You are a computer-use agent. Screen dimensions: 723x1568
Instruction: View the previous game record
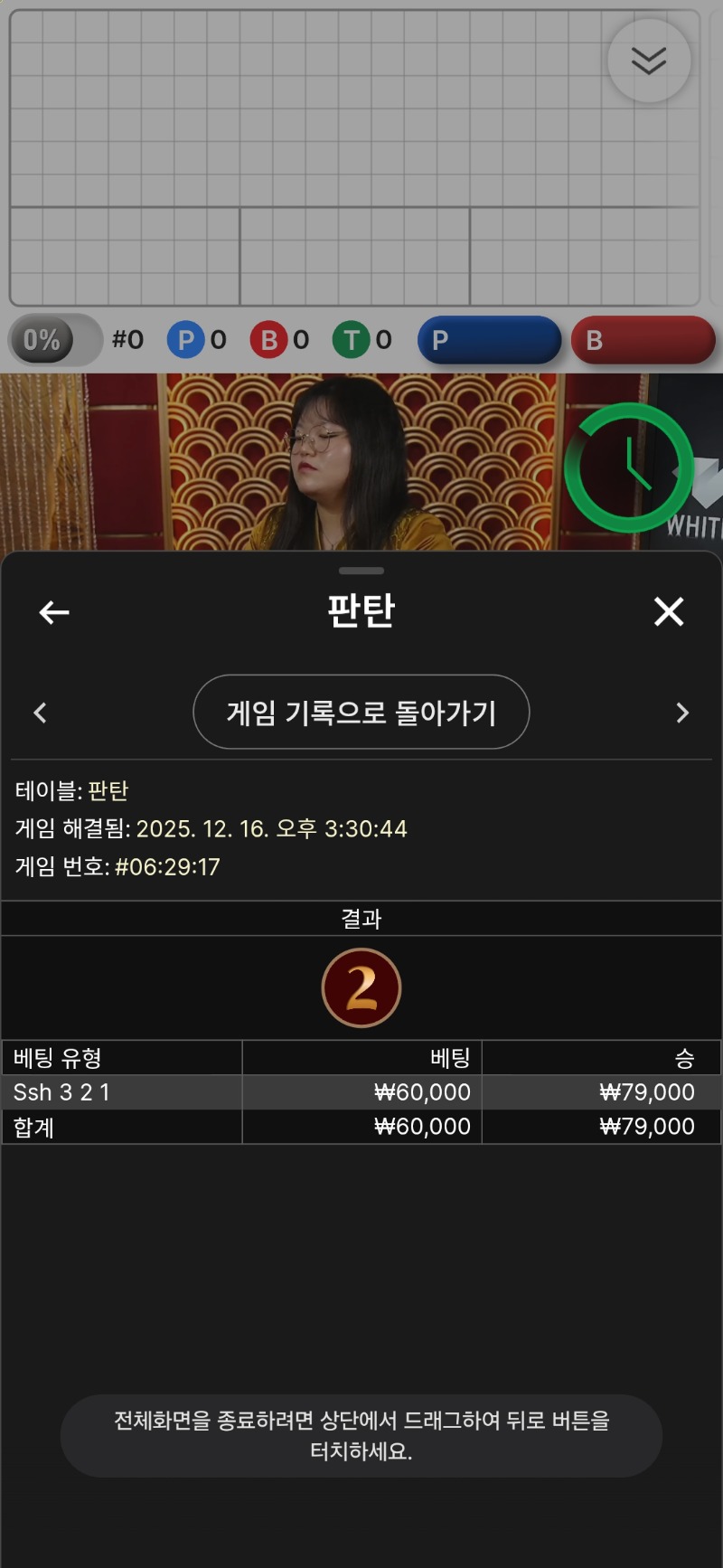40,713
